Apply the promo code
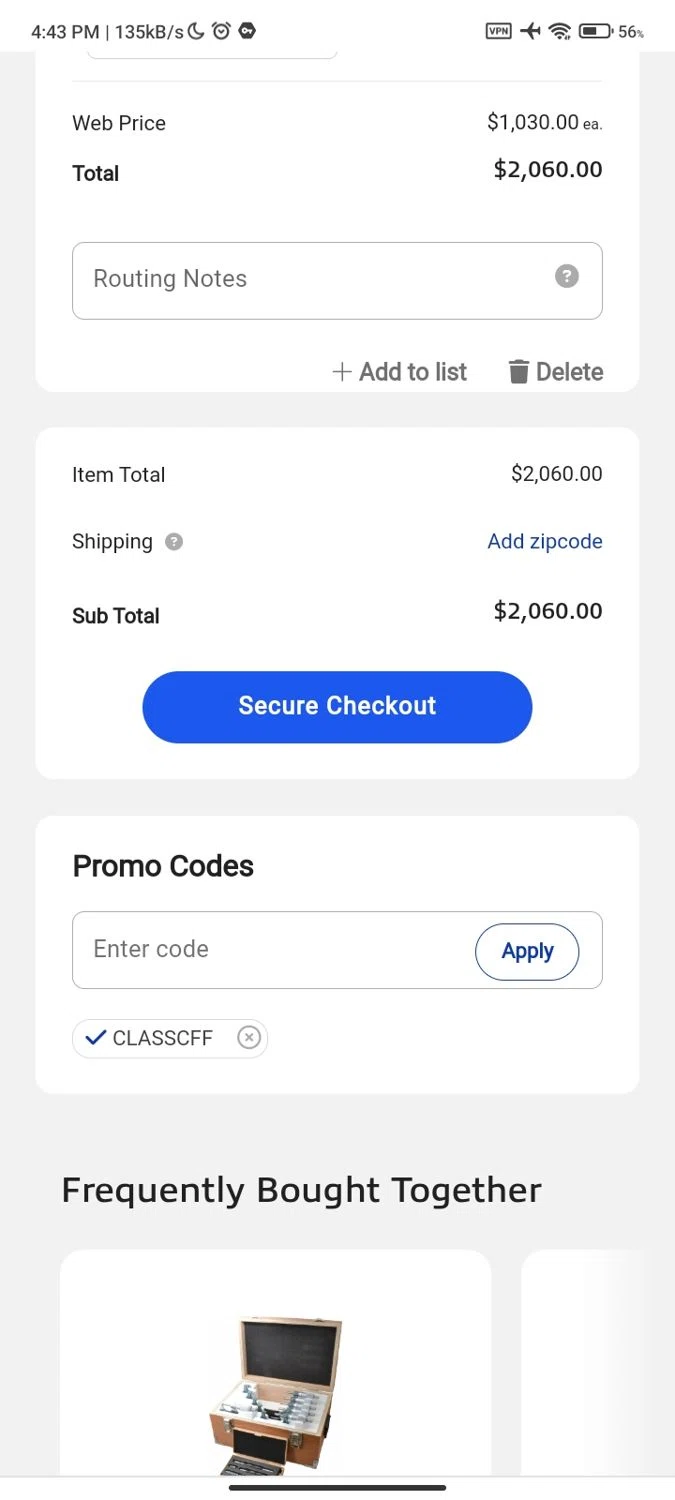The height and width of the screenshot is (1500, 675). coord(527,951)
